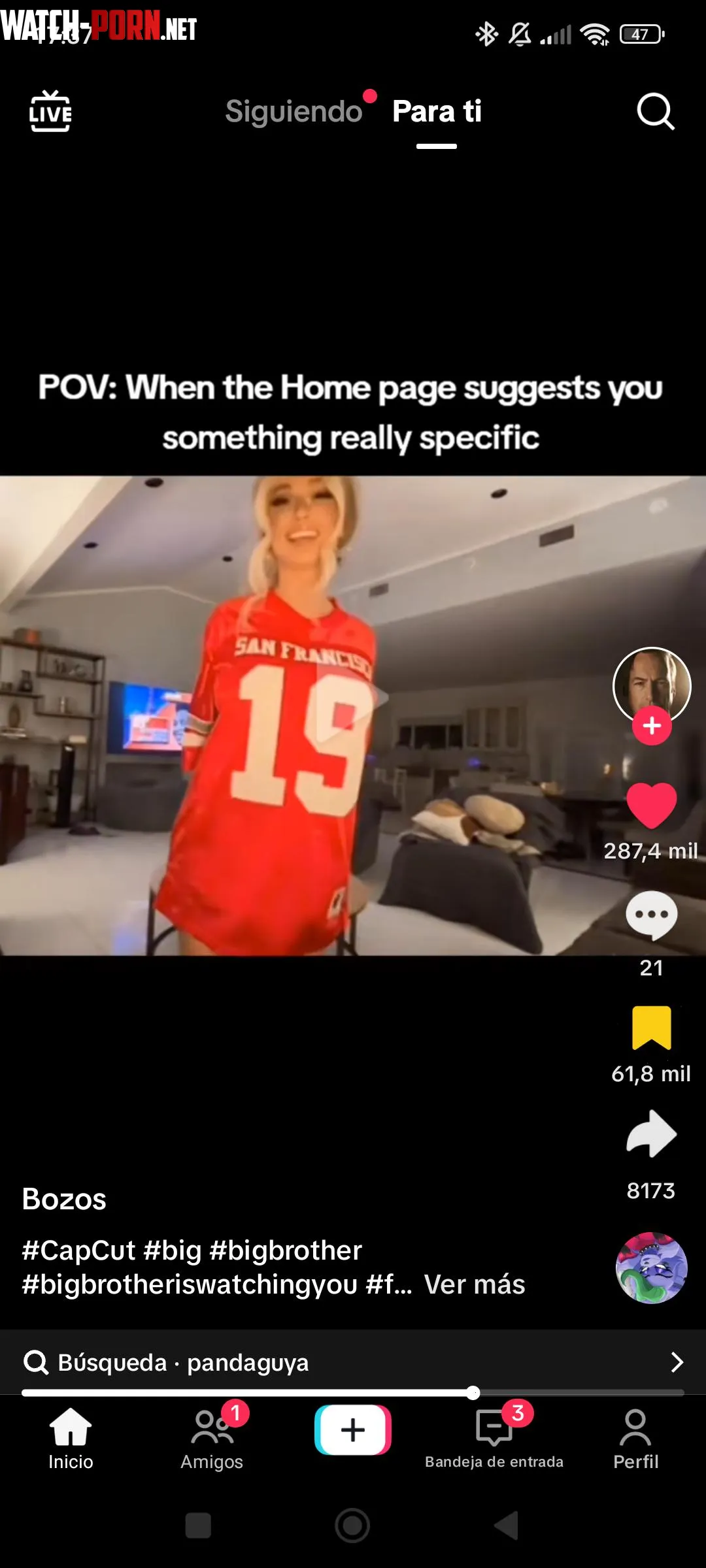Go to the Inicio tab

tap(71, 1439)
